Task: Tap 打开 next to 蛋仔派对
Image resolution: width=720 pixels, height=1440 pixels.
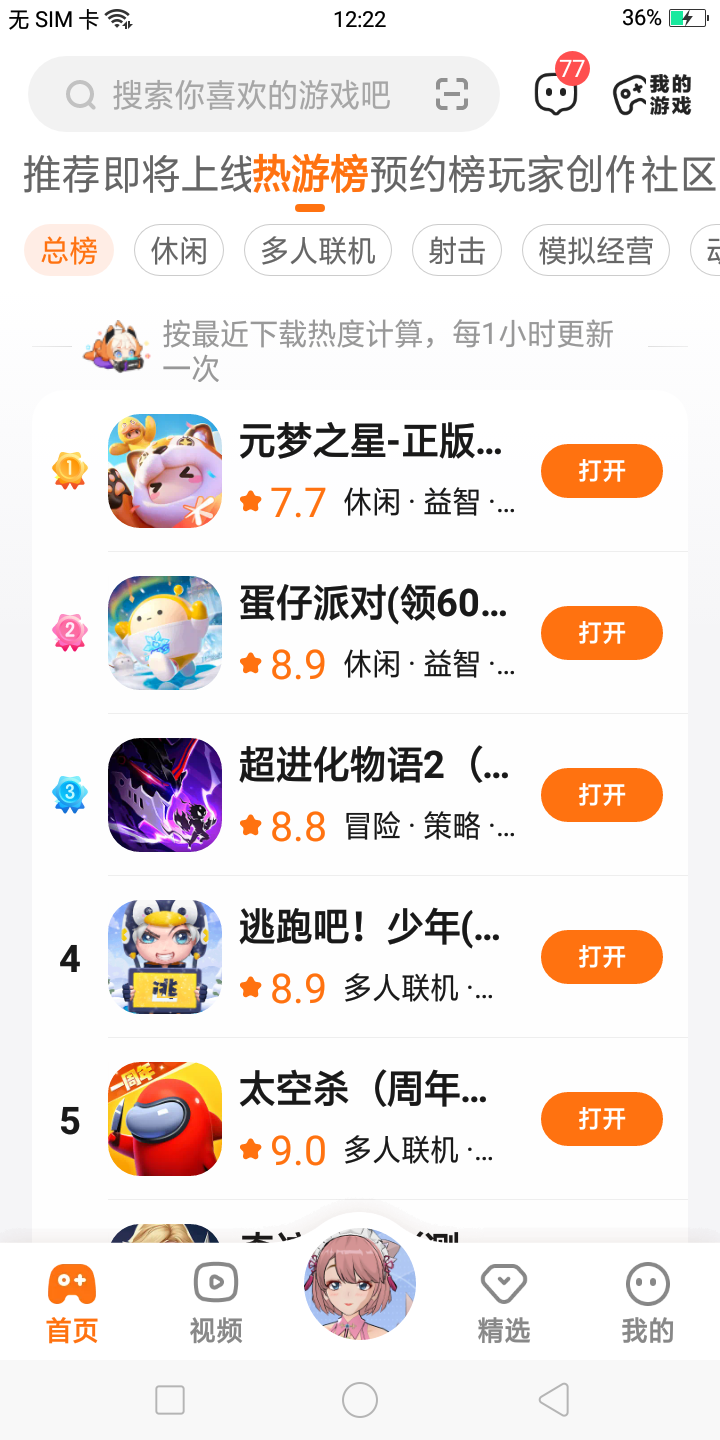Action: coord(602,633)
